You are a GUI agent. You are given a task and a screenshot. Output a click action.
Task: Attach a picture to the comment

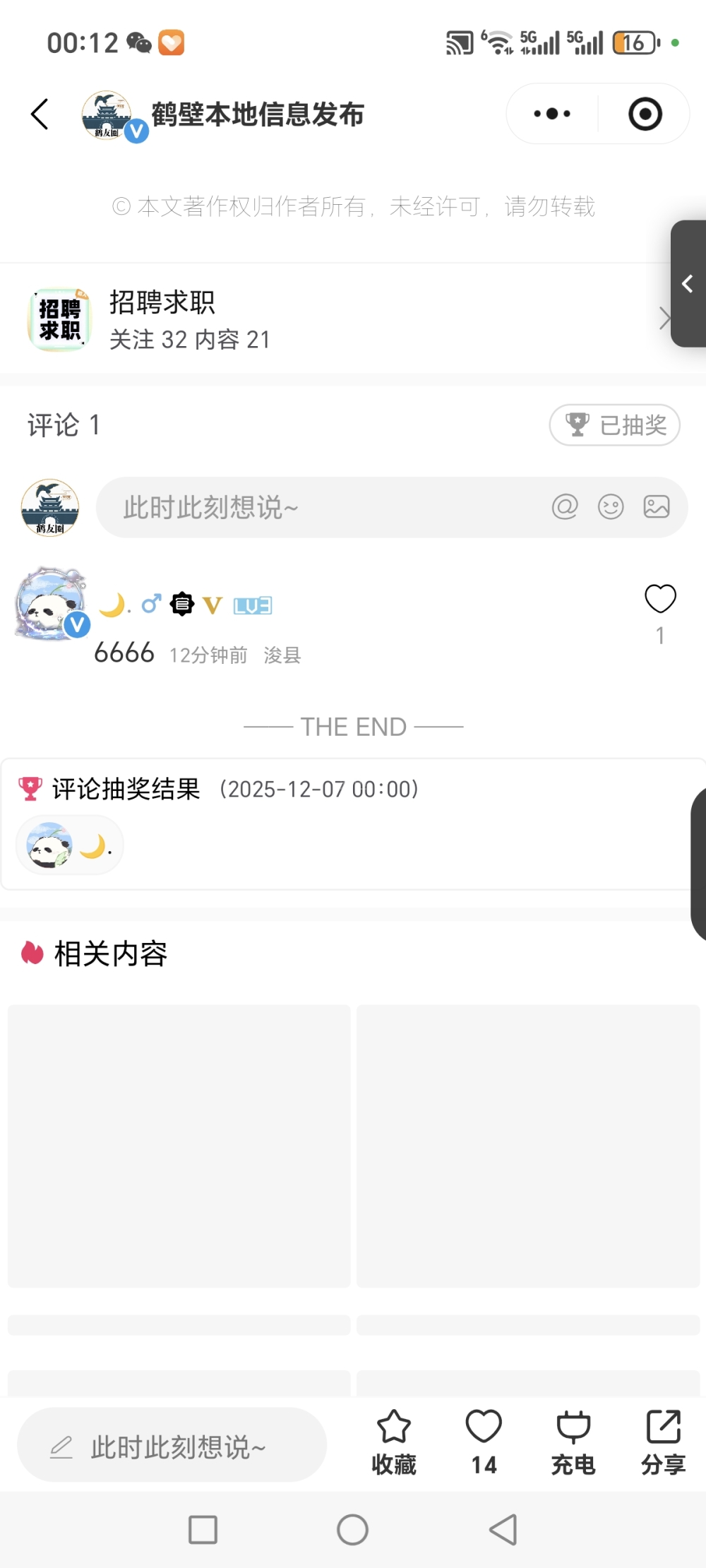(x=657, y=507)
